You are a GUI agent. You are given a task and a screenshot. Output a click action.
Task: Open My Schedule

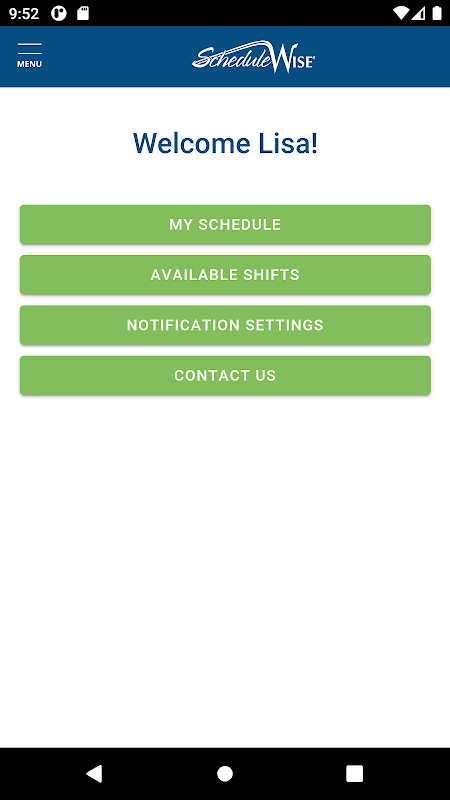pyautogui.click(x=225, y=224)
